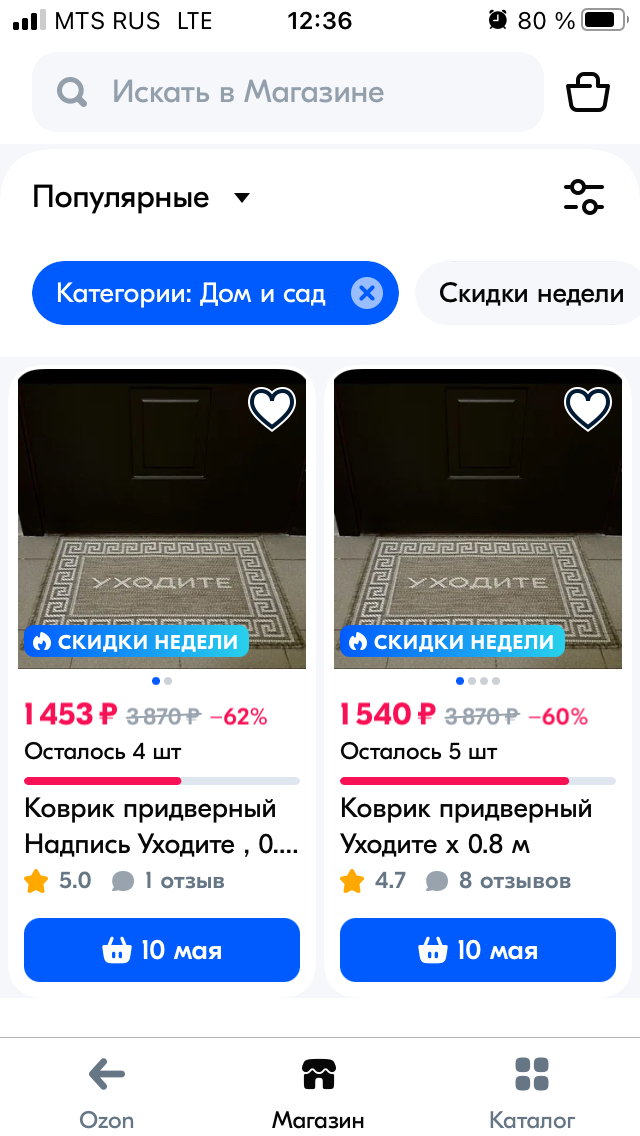Switch to the Каталог tab
Image resolution: width=640 pixels, height=1136 pixels.
[532, 1091]
